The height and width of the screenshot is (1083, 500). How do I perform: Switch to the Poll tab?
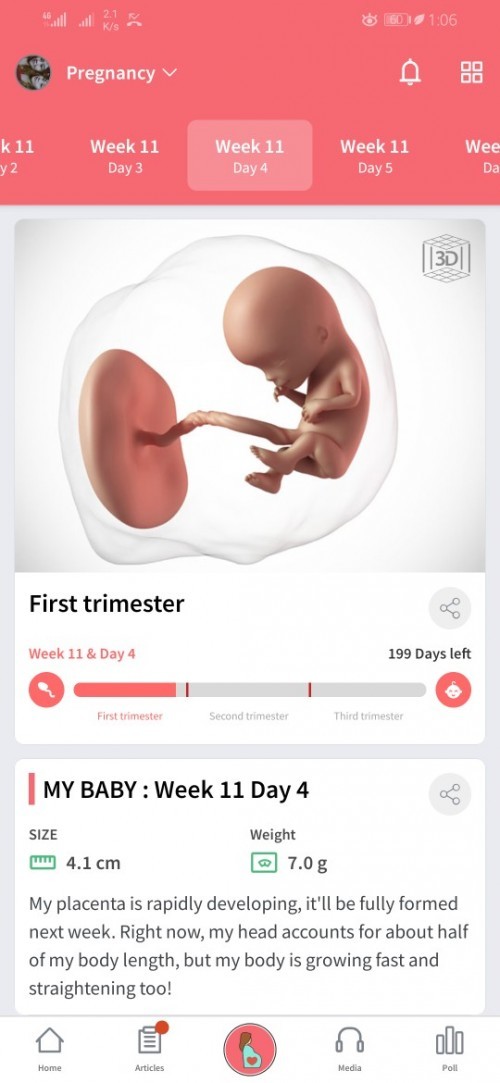tap(450, 1048)
